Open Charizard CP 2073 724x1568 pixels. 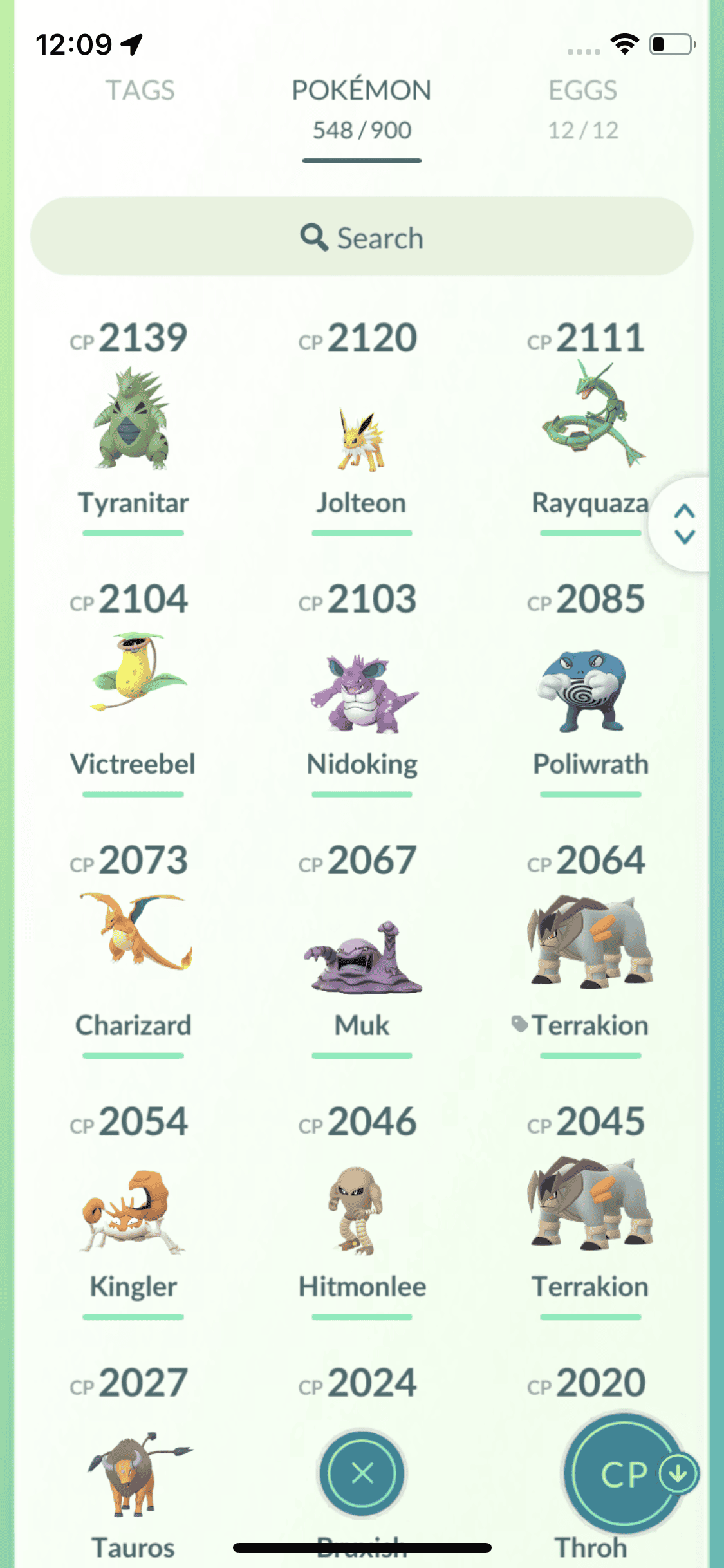click(x=133, y=933)
